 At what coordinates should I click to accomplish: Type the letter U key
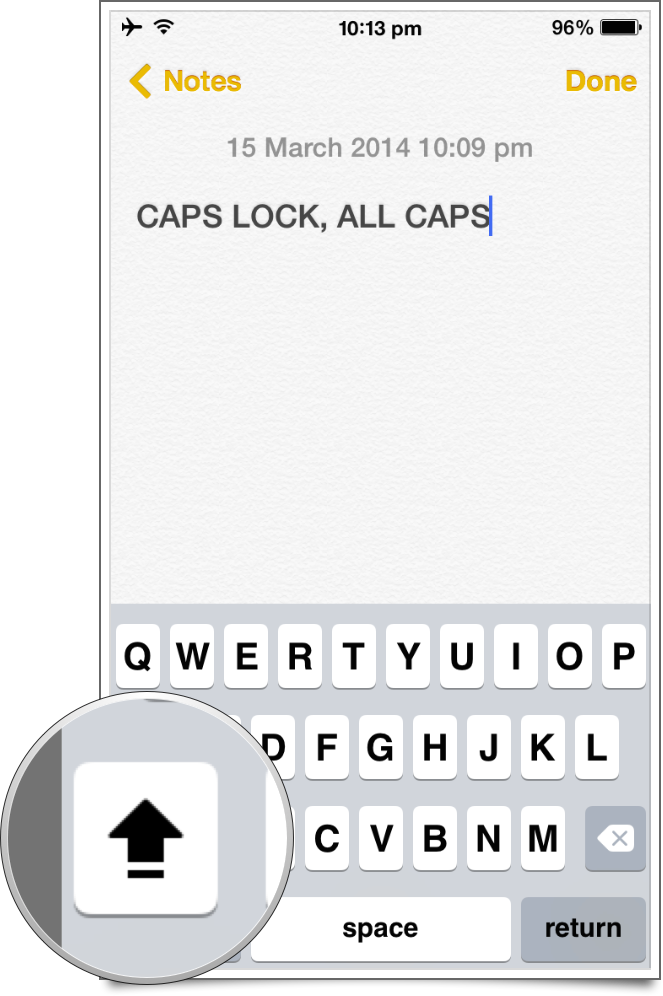[461, 657]
